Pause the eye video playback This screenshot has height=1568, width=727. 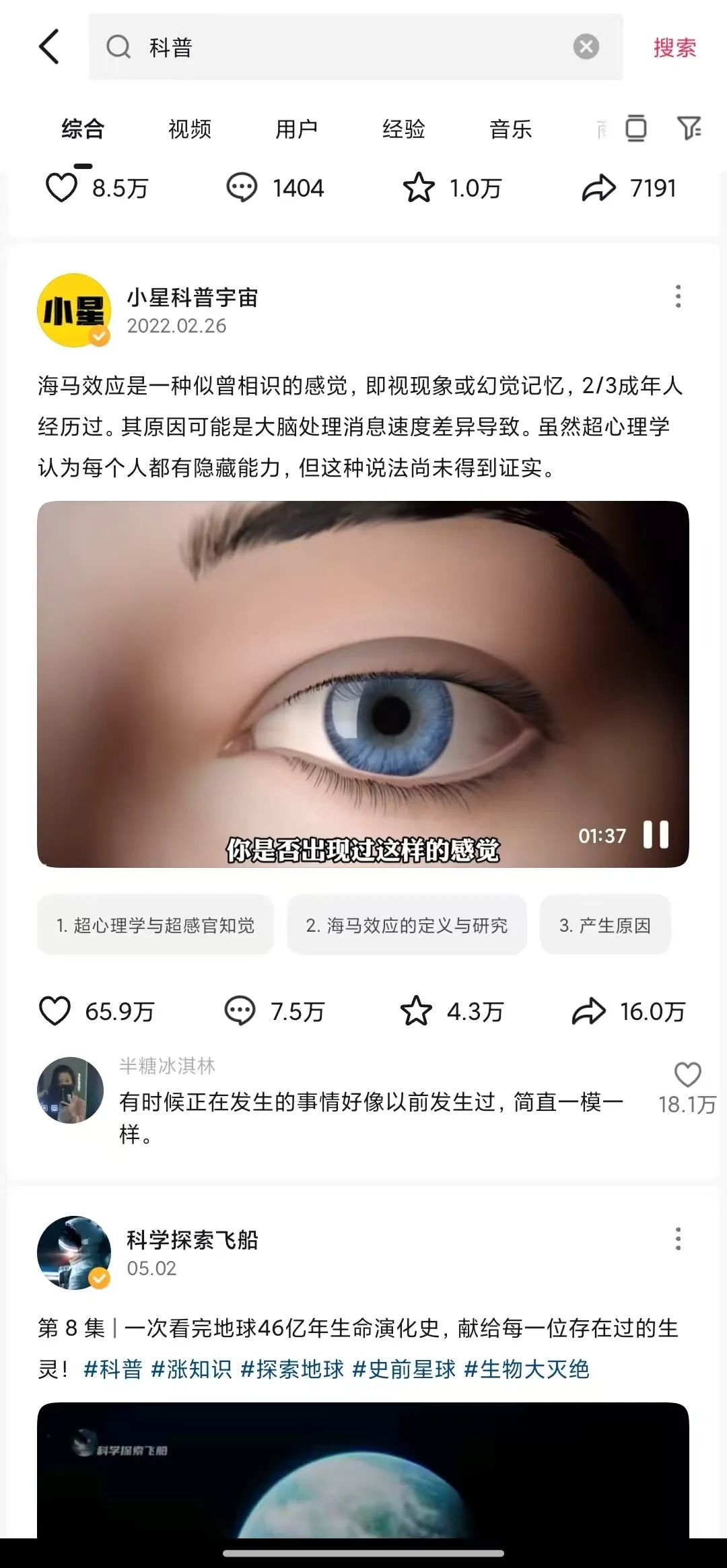pyautogui.click(x=656, y=835)
